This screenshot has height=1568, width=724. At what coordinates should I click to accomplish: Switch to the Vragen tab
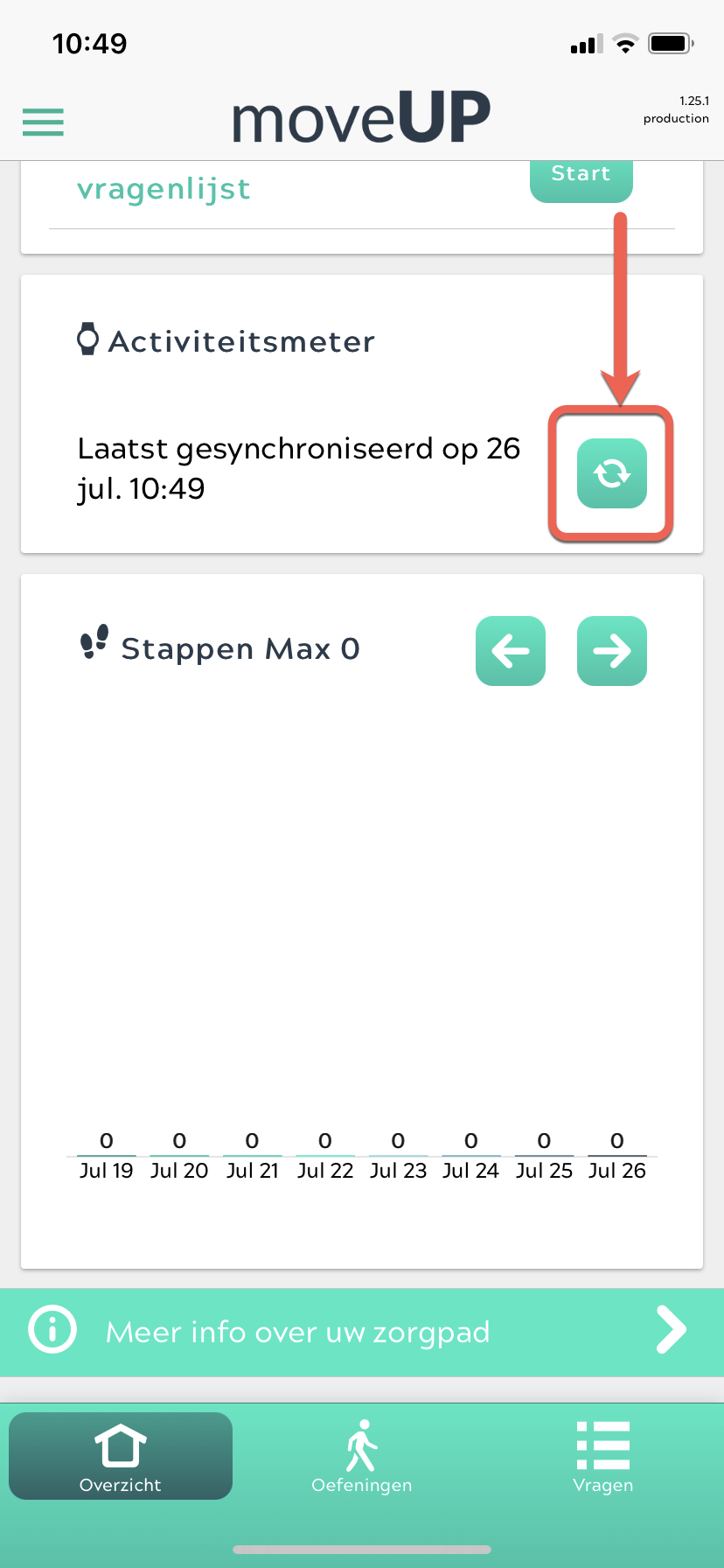click(603, 1456)
